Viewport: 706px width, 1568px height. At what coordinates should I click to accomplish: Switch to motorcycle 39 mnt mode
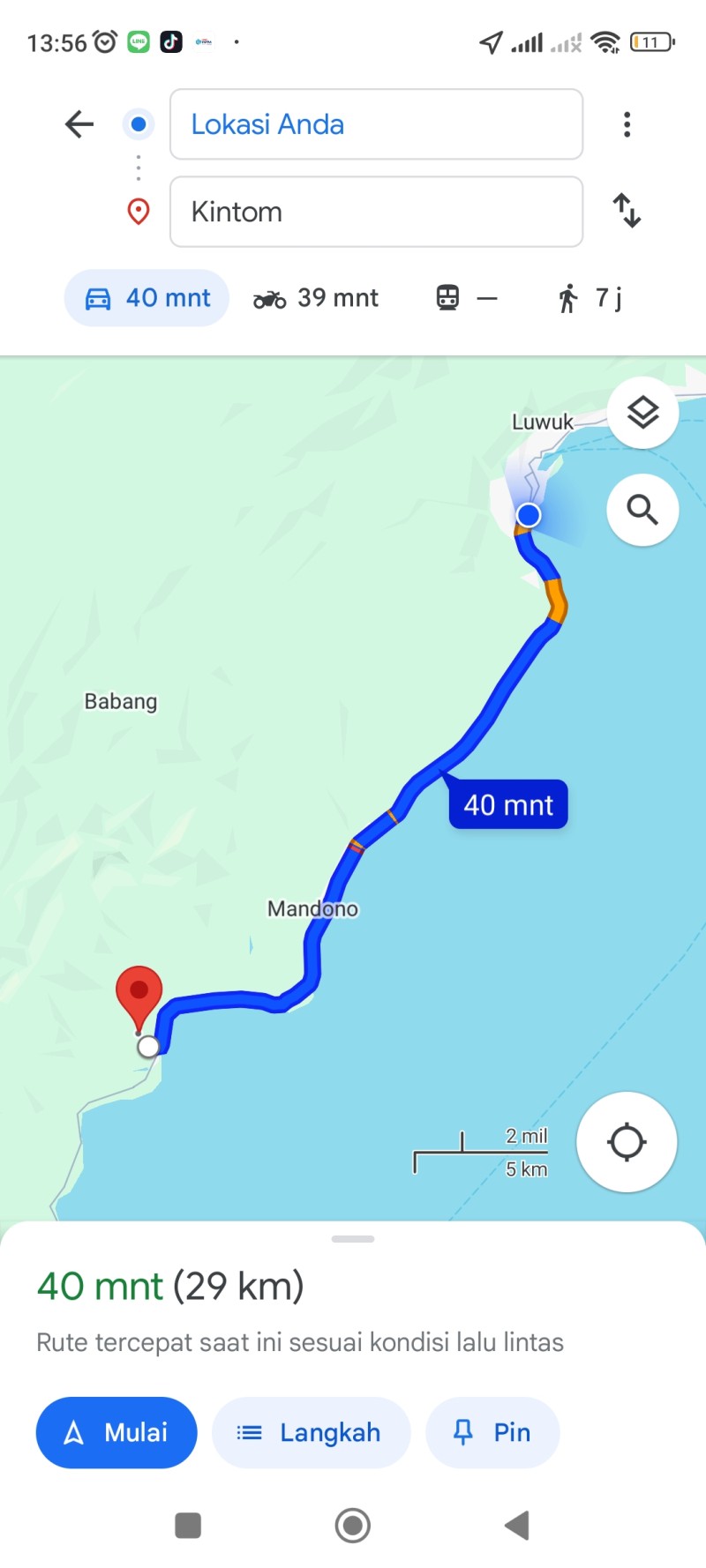coord(316,298)
